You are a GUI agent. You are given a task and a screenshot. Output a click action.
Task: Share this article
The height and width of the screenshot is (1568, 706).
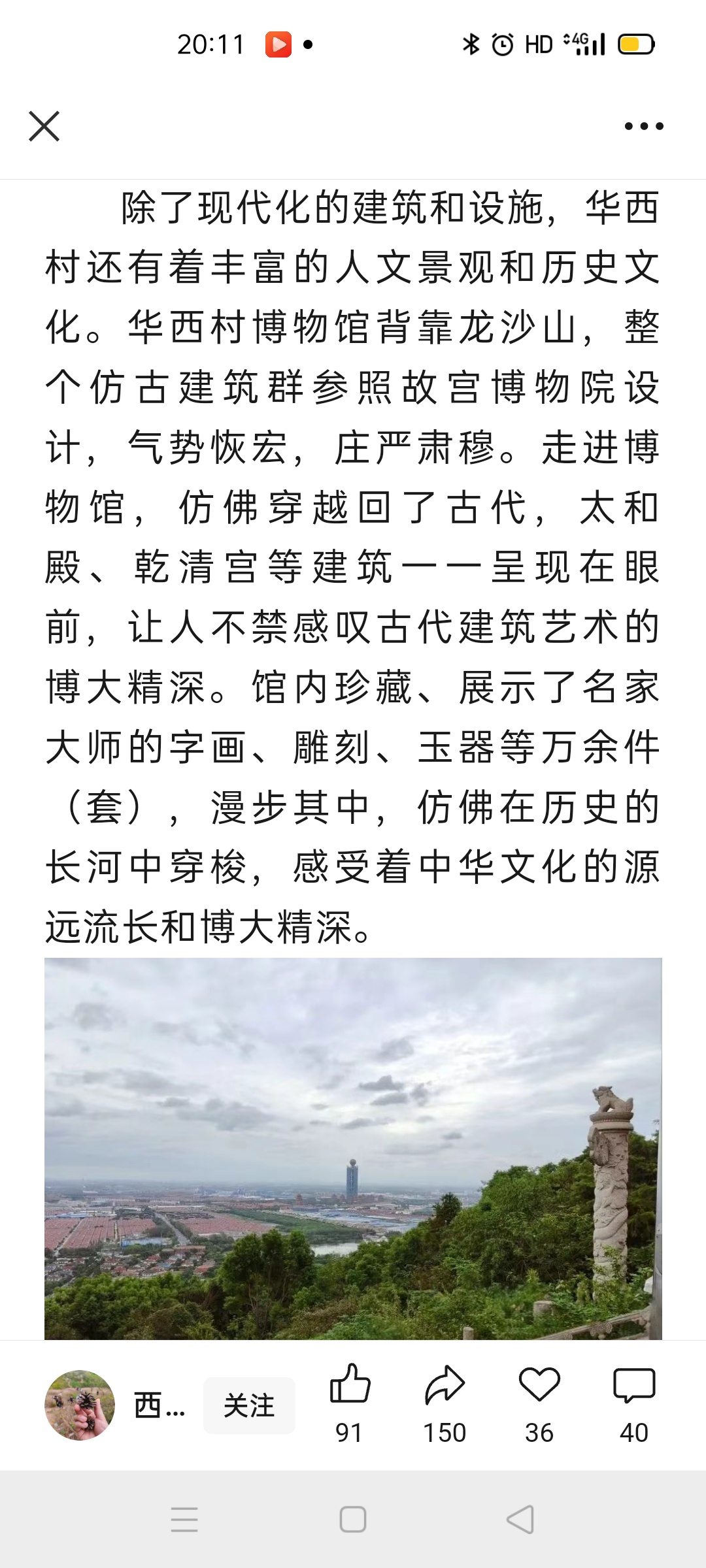[445, 1386]
